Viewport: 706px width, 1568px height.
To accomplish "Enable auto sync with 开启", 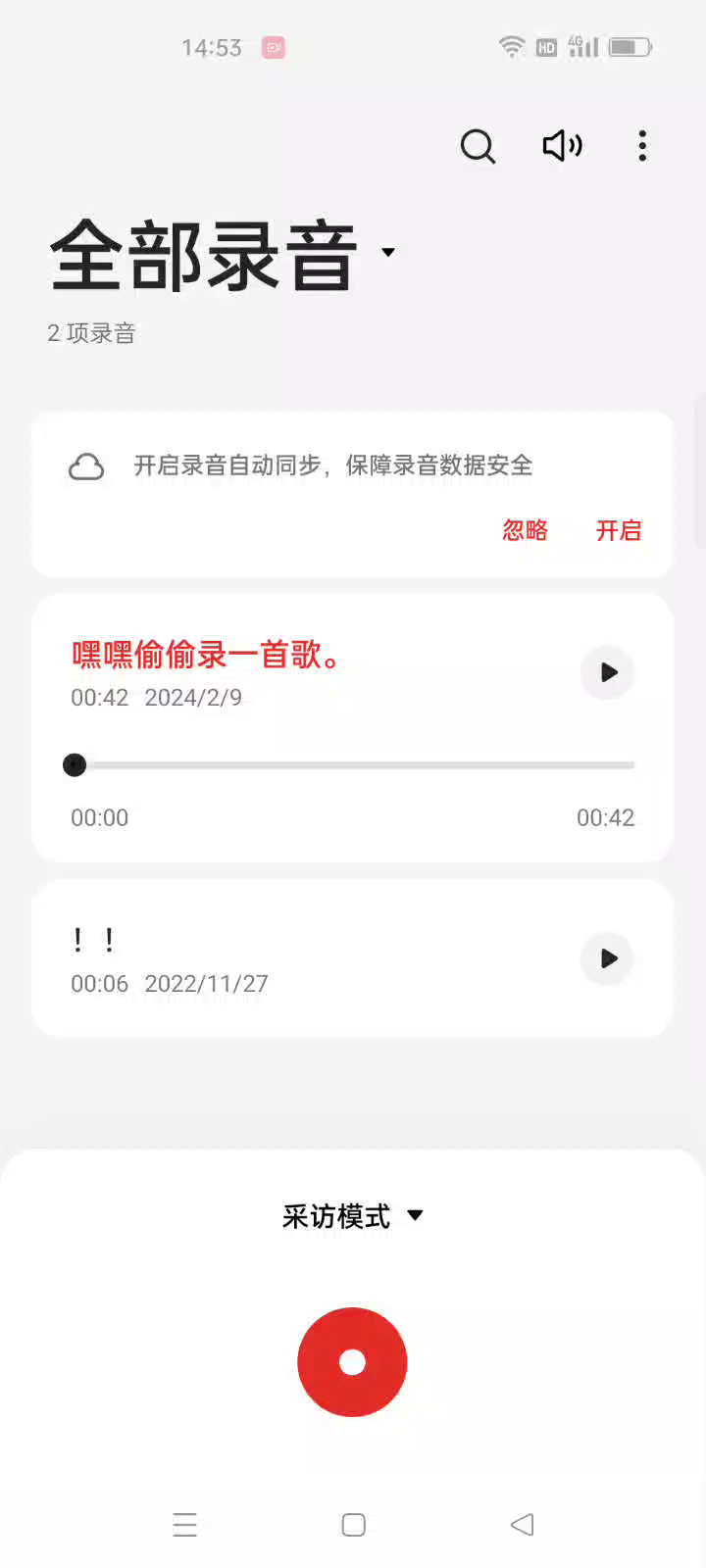I will click(x=619, y=530).
